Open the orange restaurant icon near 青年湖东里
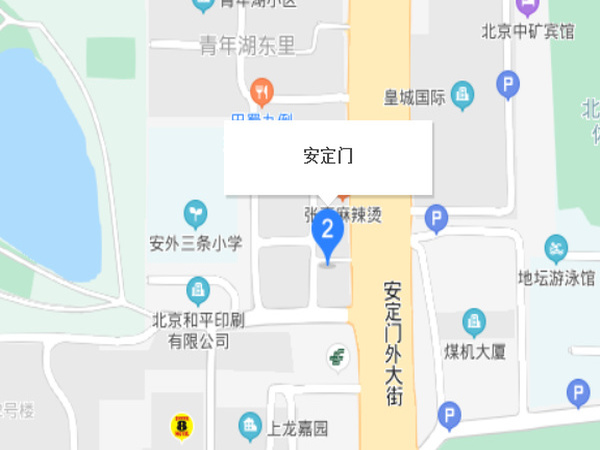The width and height of the screenshot is (600, 450). coord(262,93)
